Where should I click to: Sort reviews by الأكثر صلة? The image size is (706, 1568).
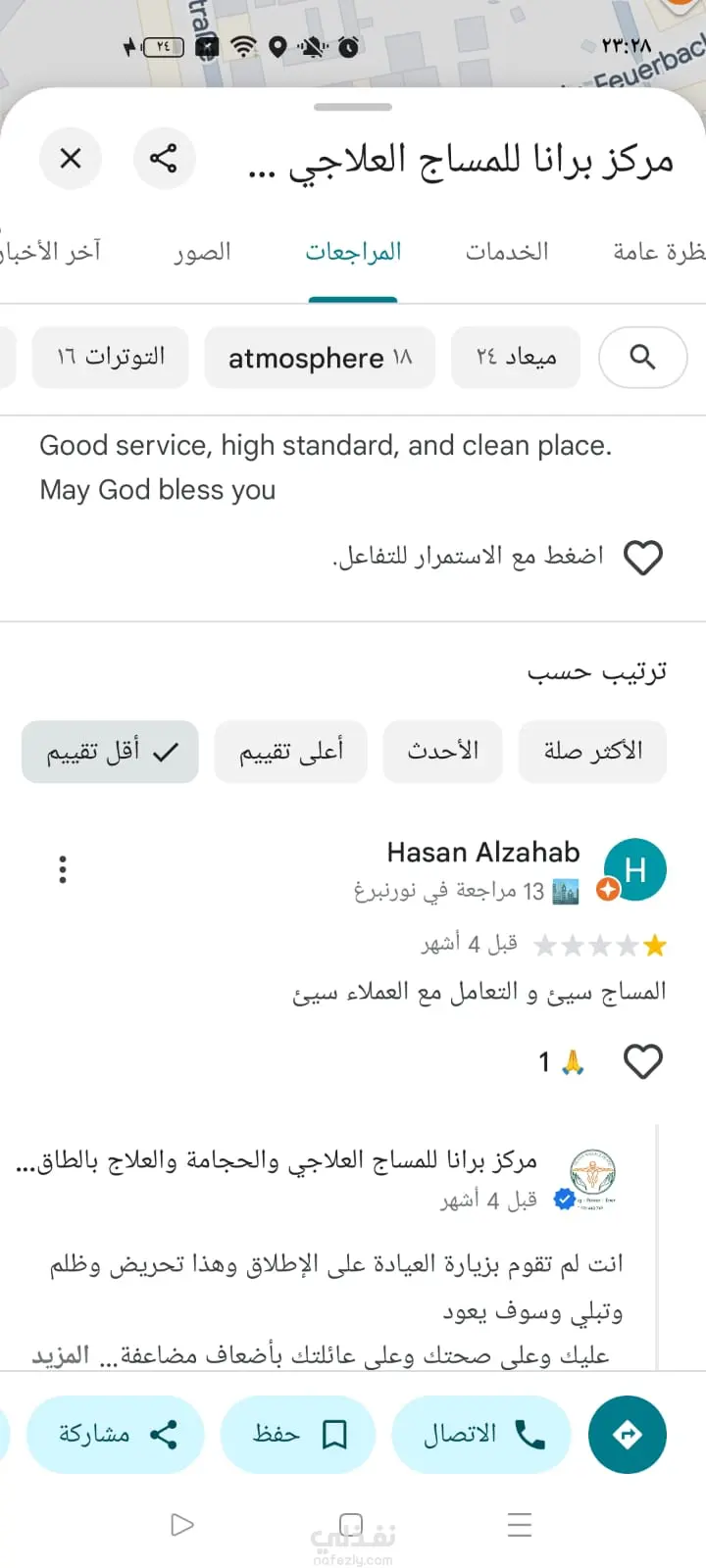click(592, 752)
